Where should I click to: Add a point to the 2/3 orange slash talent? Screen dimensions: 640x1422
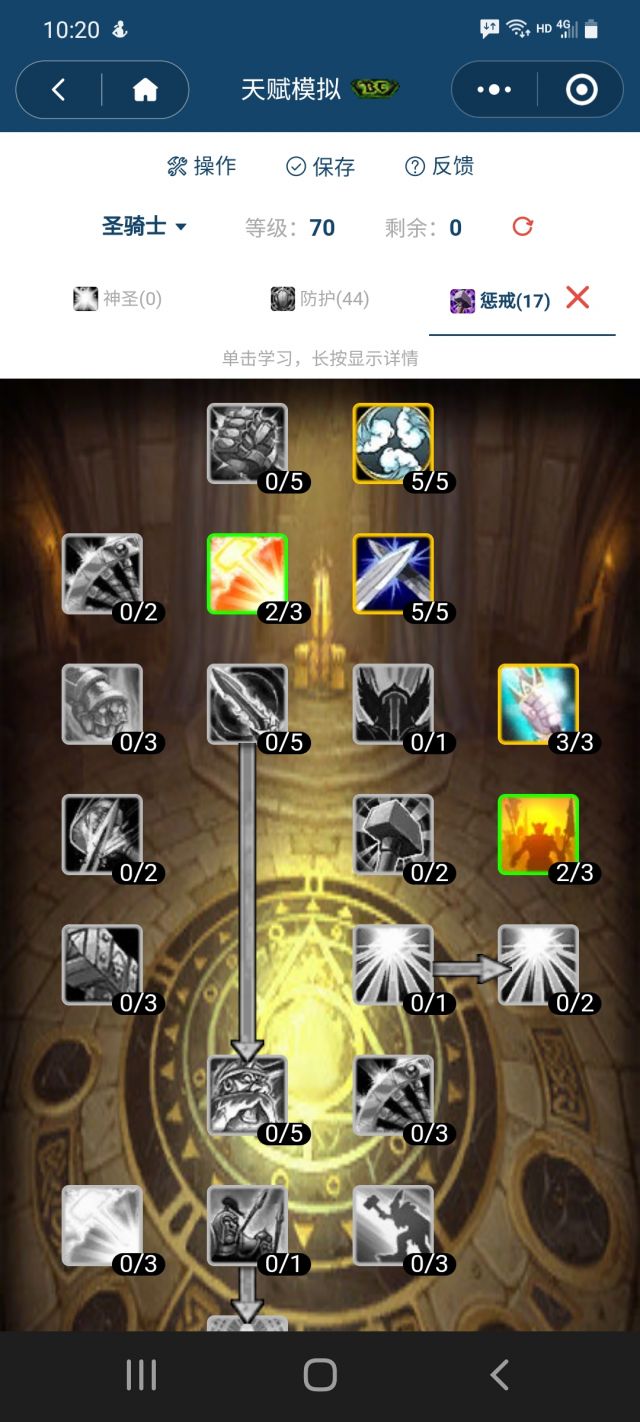[x=247, y=574]
